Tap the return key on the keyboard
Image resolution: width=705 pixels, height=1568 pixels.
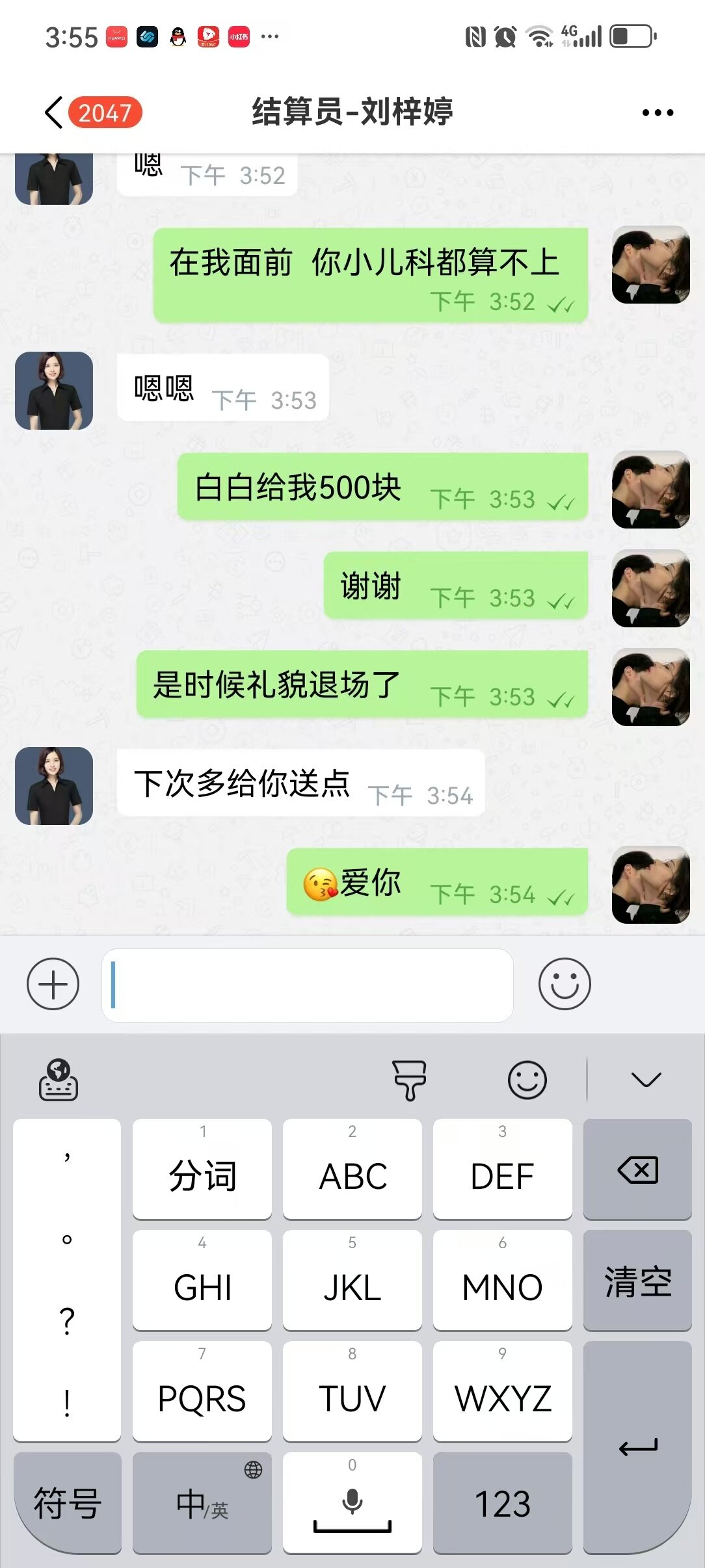tap(637, 1447)
